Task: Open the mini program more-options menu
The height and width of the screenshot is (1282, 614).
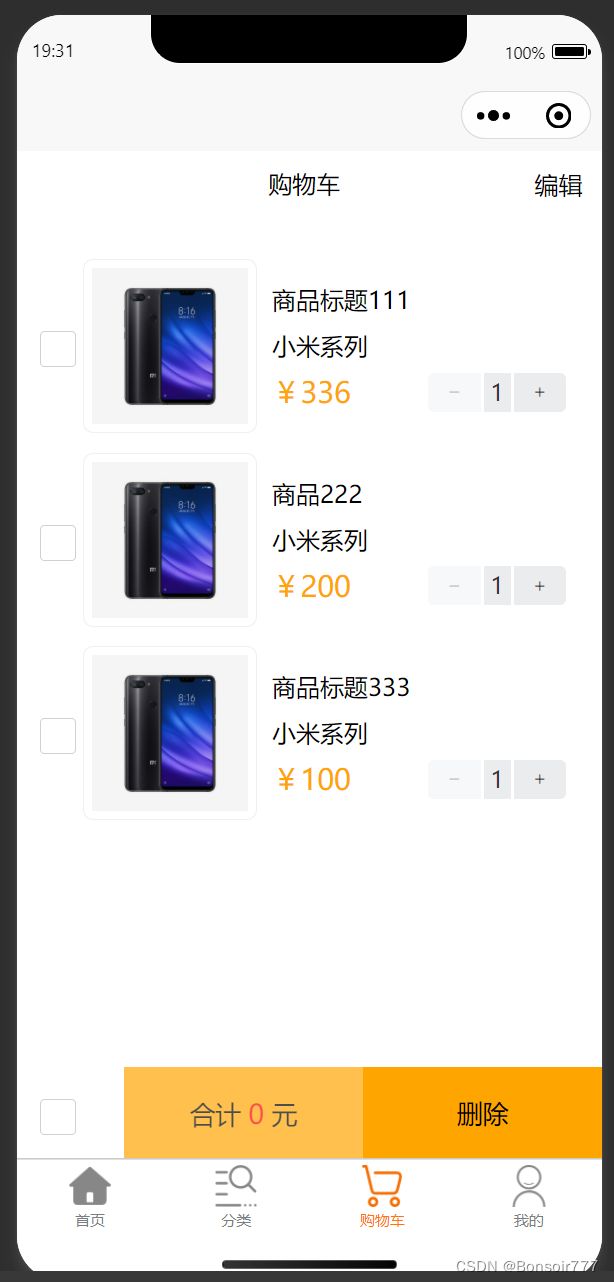Action: [494, 116]
